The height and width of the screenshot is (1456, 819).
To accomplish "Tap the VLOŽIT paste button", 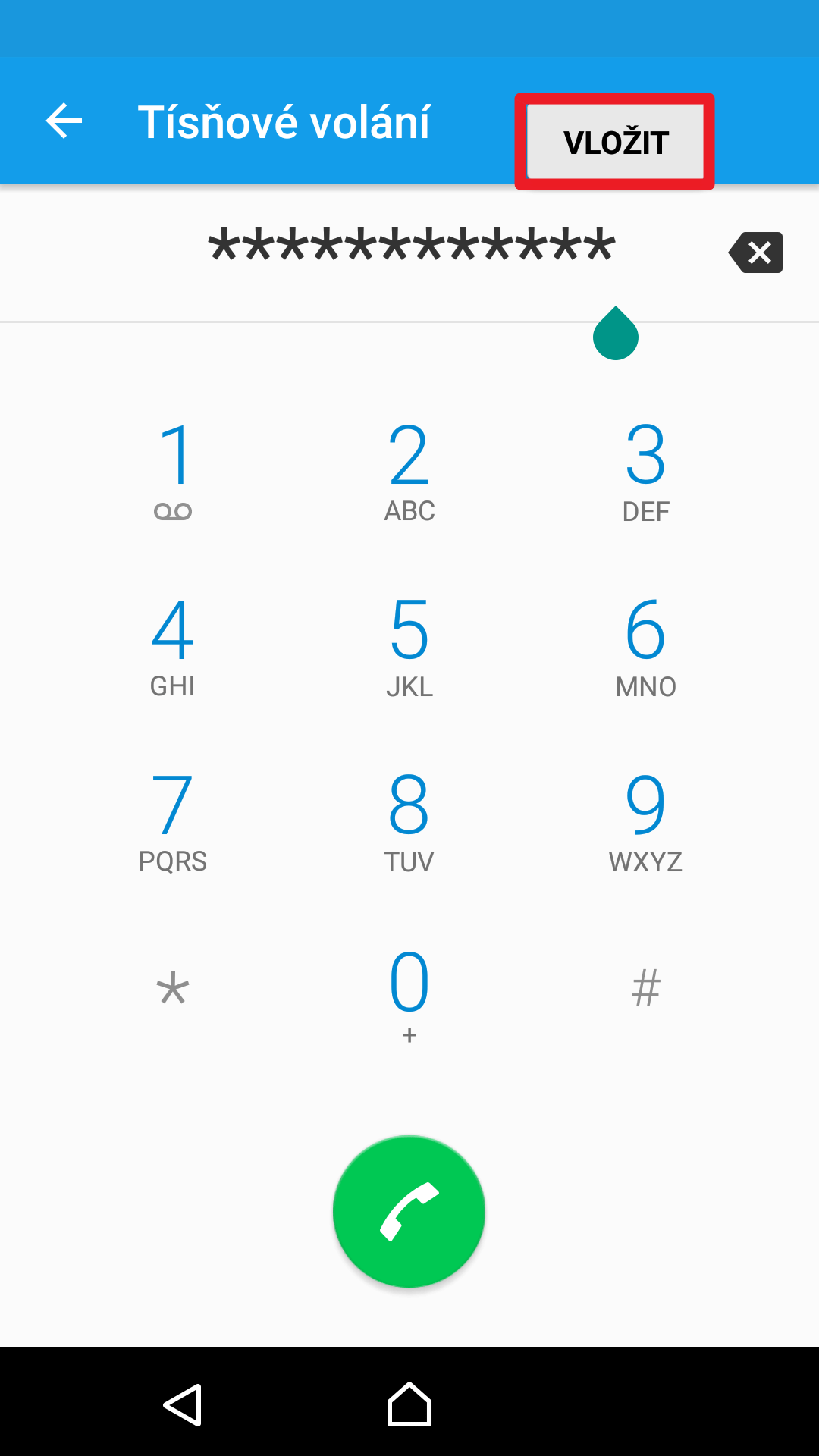I will pyautogui.click(x=615, y=142).
